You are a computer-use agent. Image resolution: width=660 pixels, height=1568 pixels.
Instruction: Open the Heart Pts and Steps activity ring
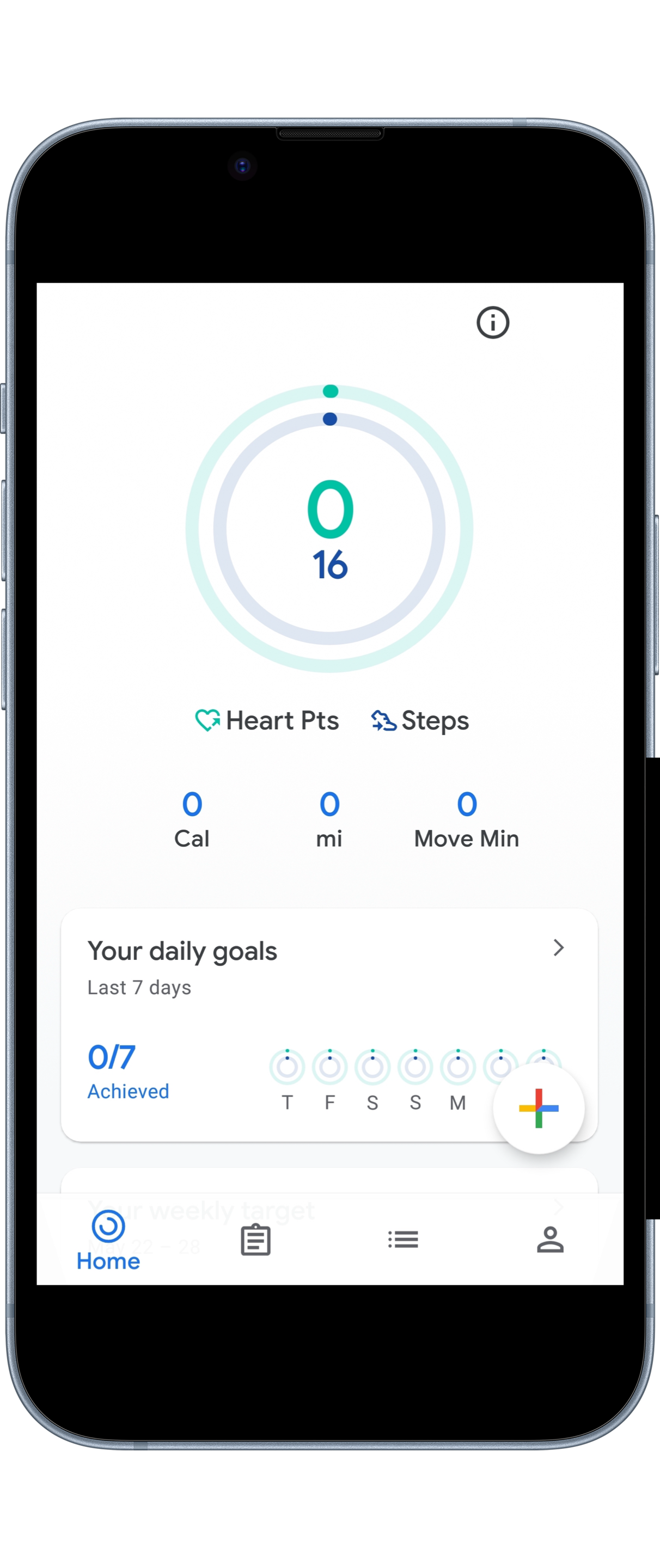[x=329, y=528]
